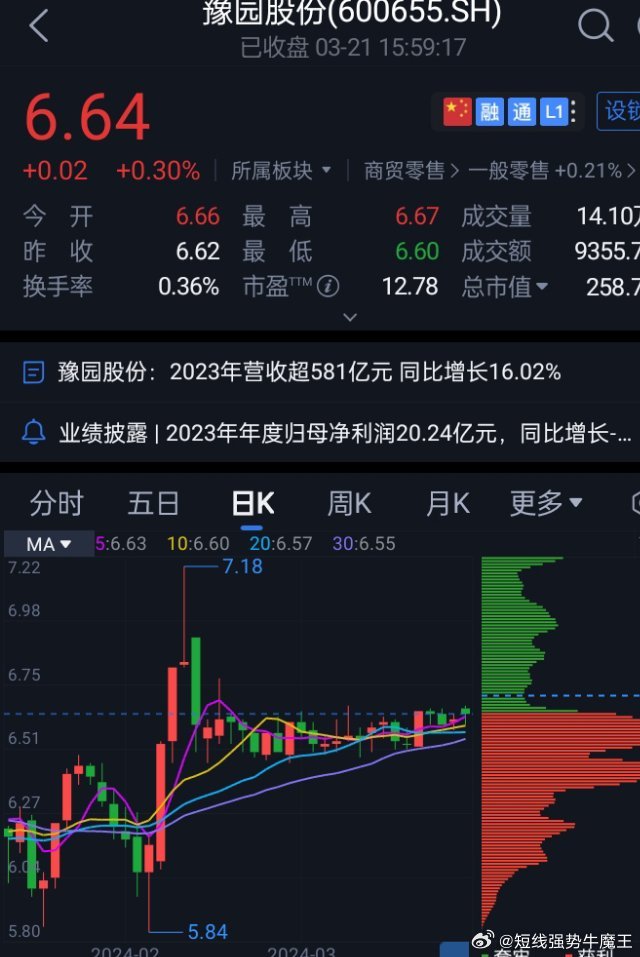Image resolution: width=640 pixels, height=957 pixels.
Task: Tap the L1 quote level badge
Action: click(554, 112)
